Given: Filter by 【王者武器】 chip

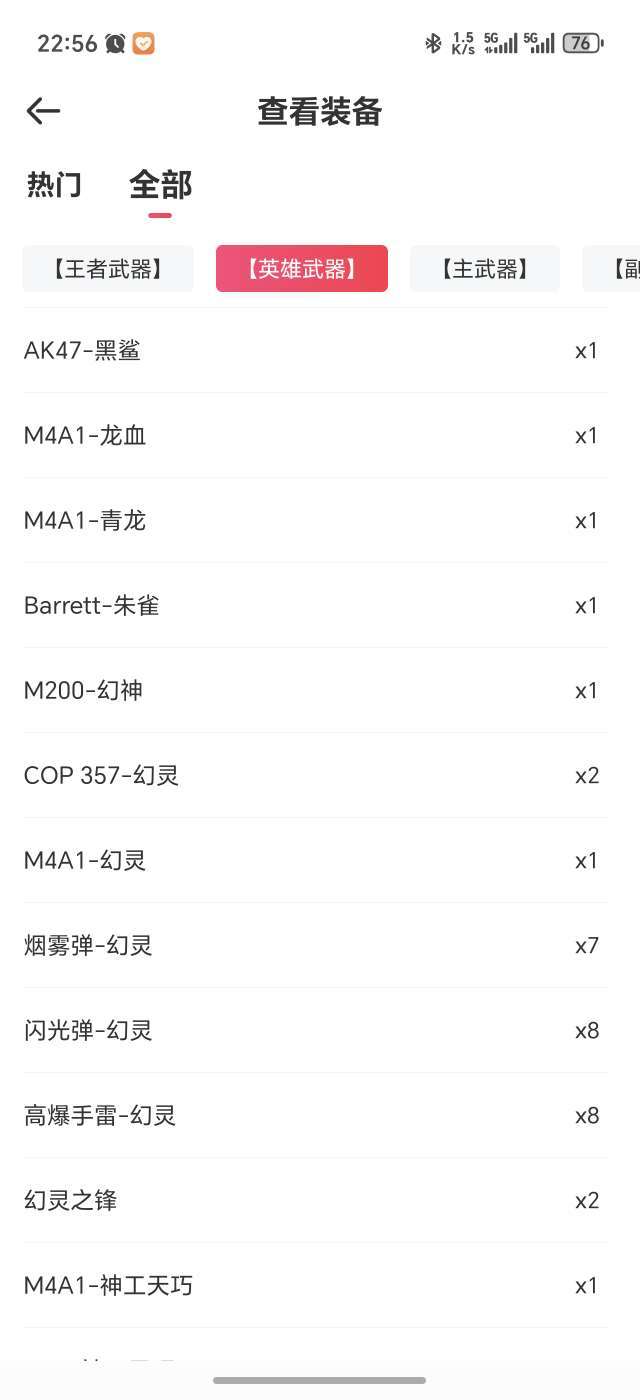Looking at the screenshot, I should 108,269.
